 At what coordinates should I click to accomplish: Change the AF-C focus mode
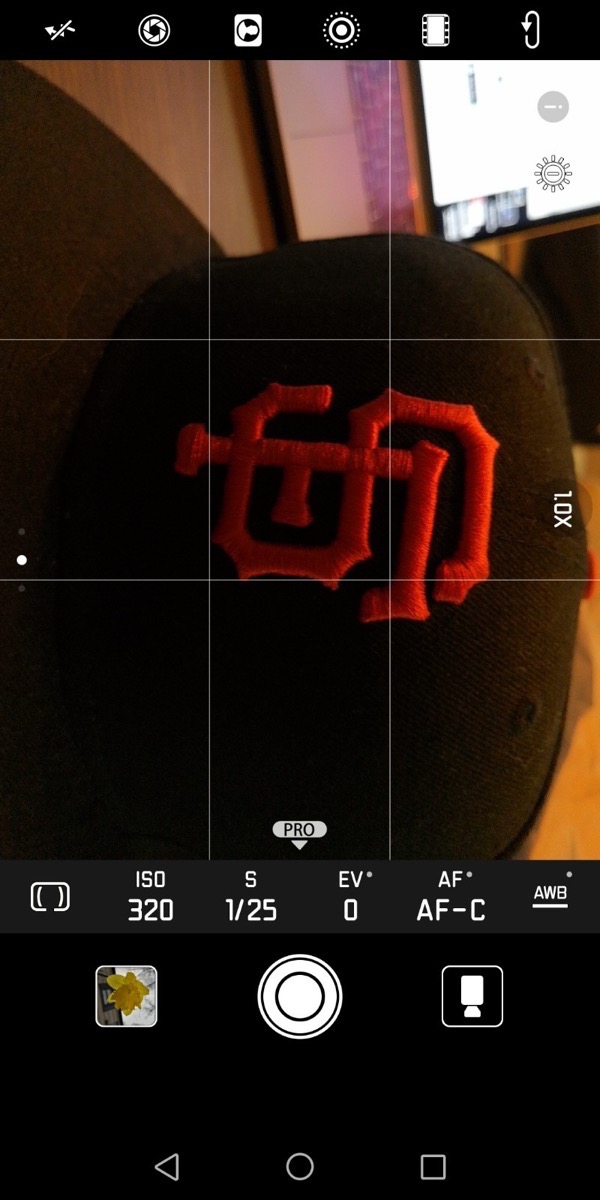coord(450,897)
